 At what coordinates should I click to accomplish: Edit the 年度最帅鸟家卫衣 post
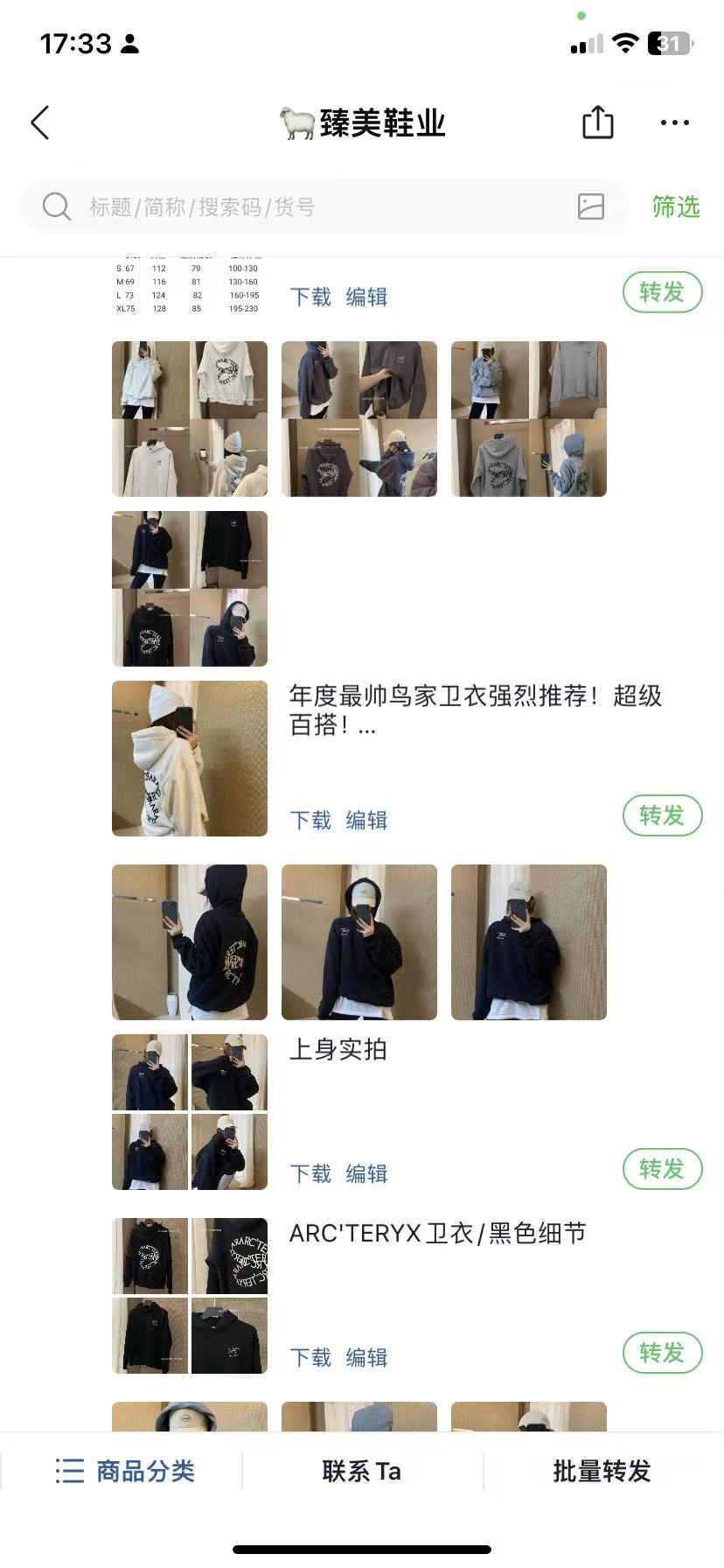pos(366,820)
